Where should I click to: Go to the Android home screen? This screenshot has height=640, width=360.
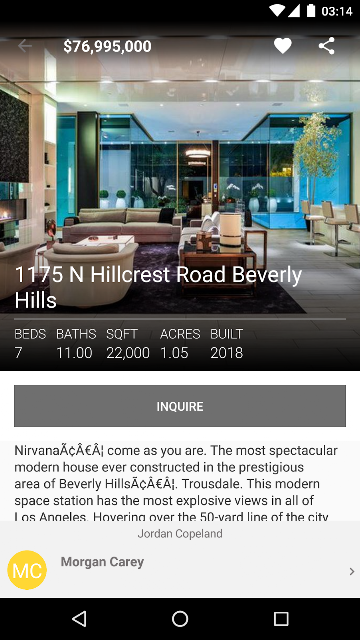[180, 619]
